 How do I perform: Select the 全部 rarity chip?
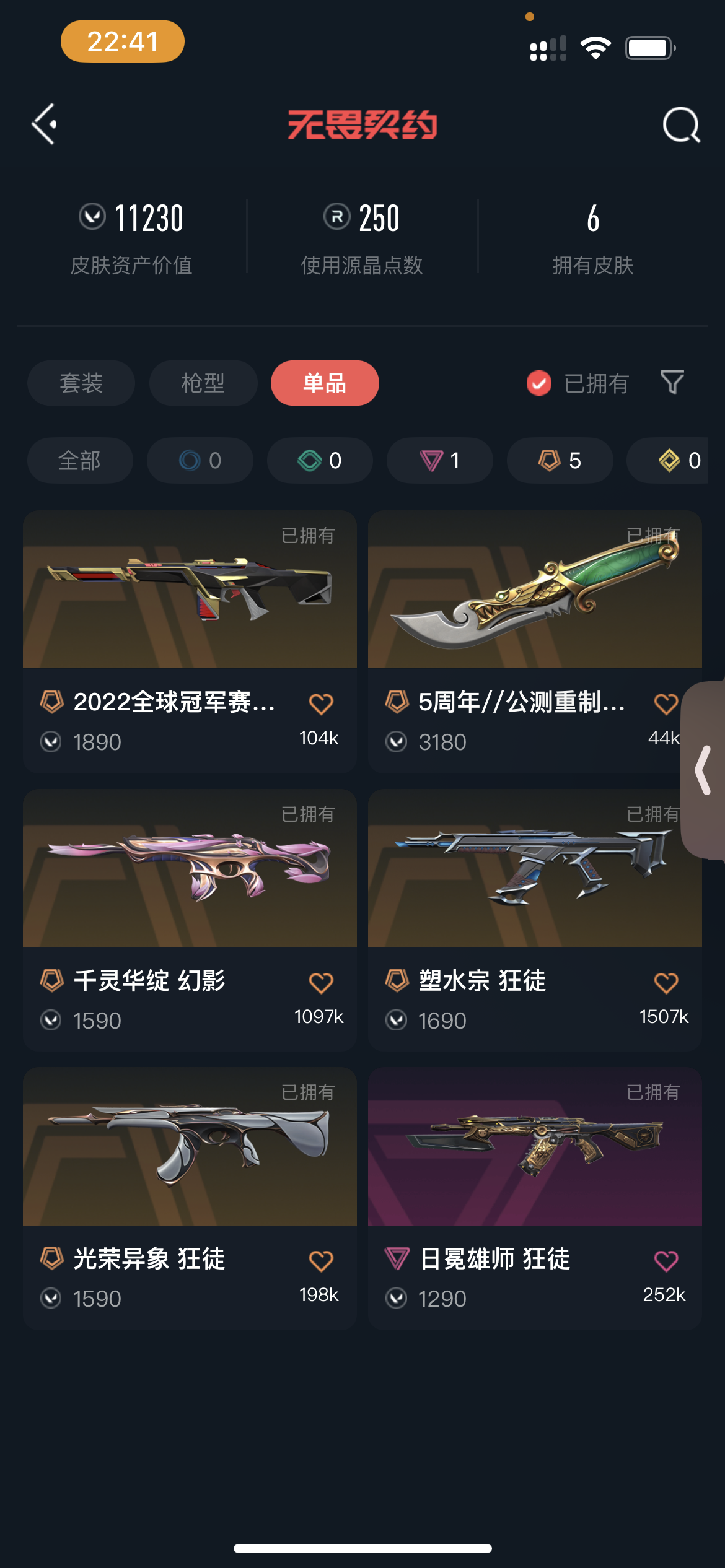[x=80, y=461]
